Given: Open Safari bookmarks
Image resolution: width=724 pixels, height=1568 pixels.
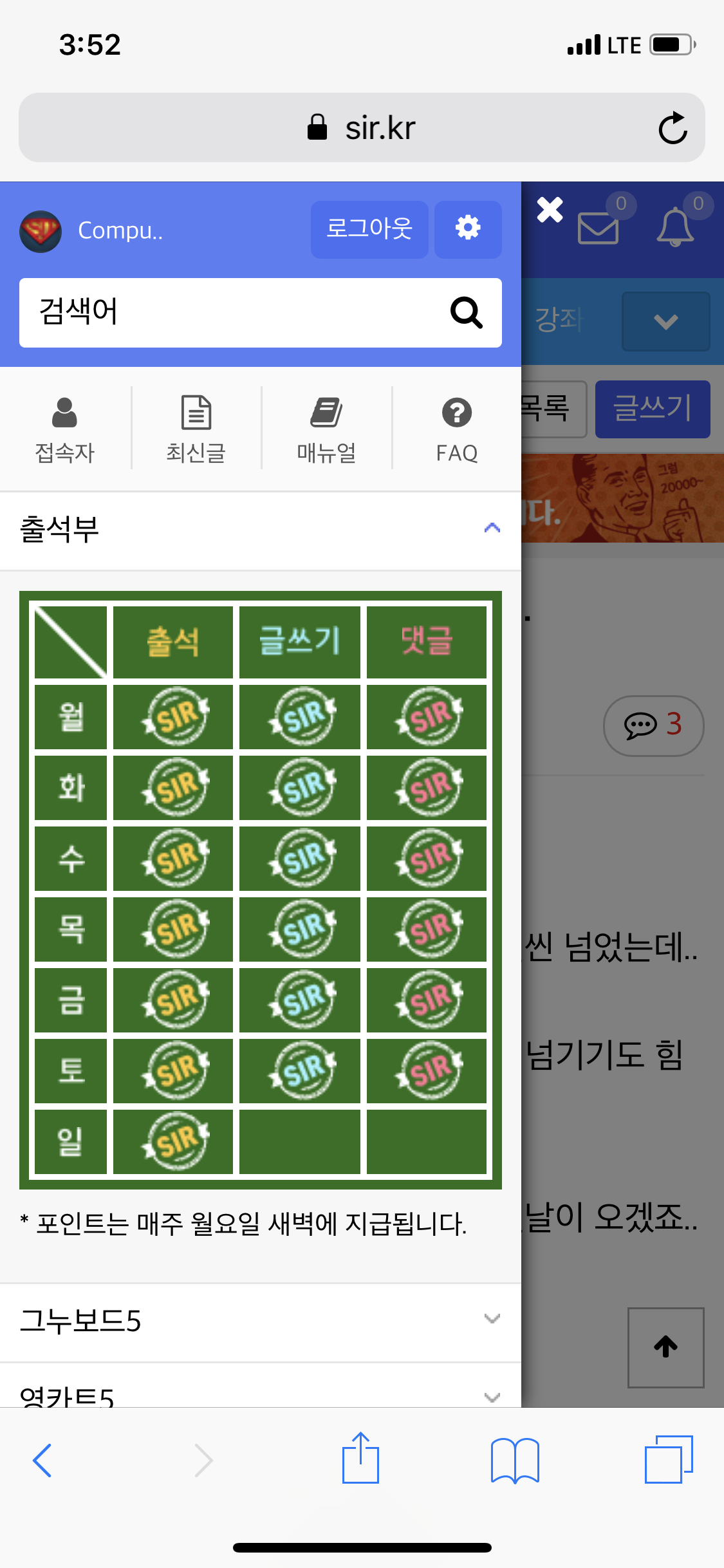Looking at the screenshot, I should click(514, 1460).
